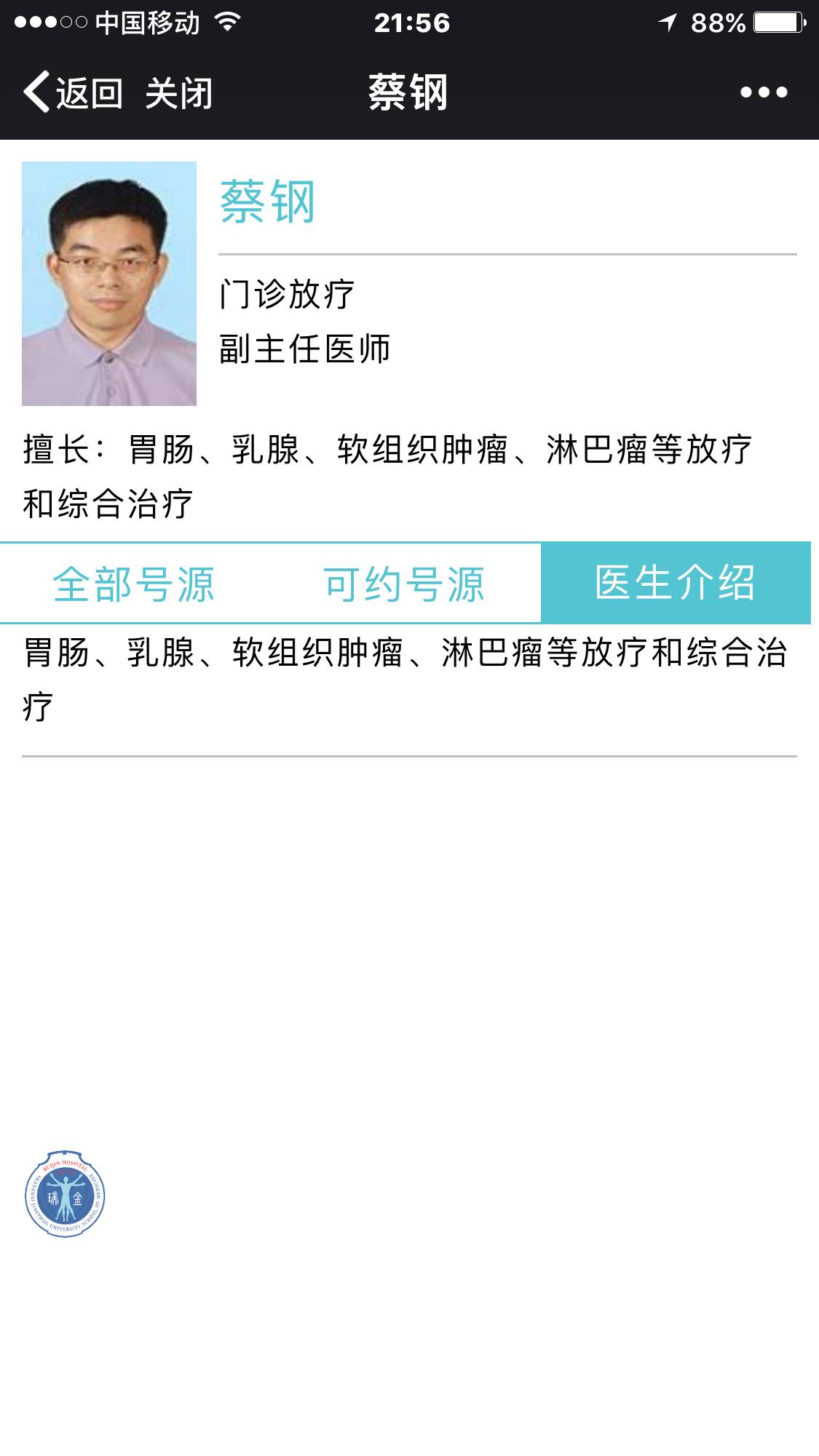The height and width of the screenshot is (1456, 819).
Task: Close the page with 关闭
Action: point(178,93)
